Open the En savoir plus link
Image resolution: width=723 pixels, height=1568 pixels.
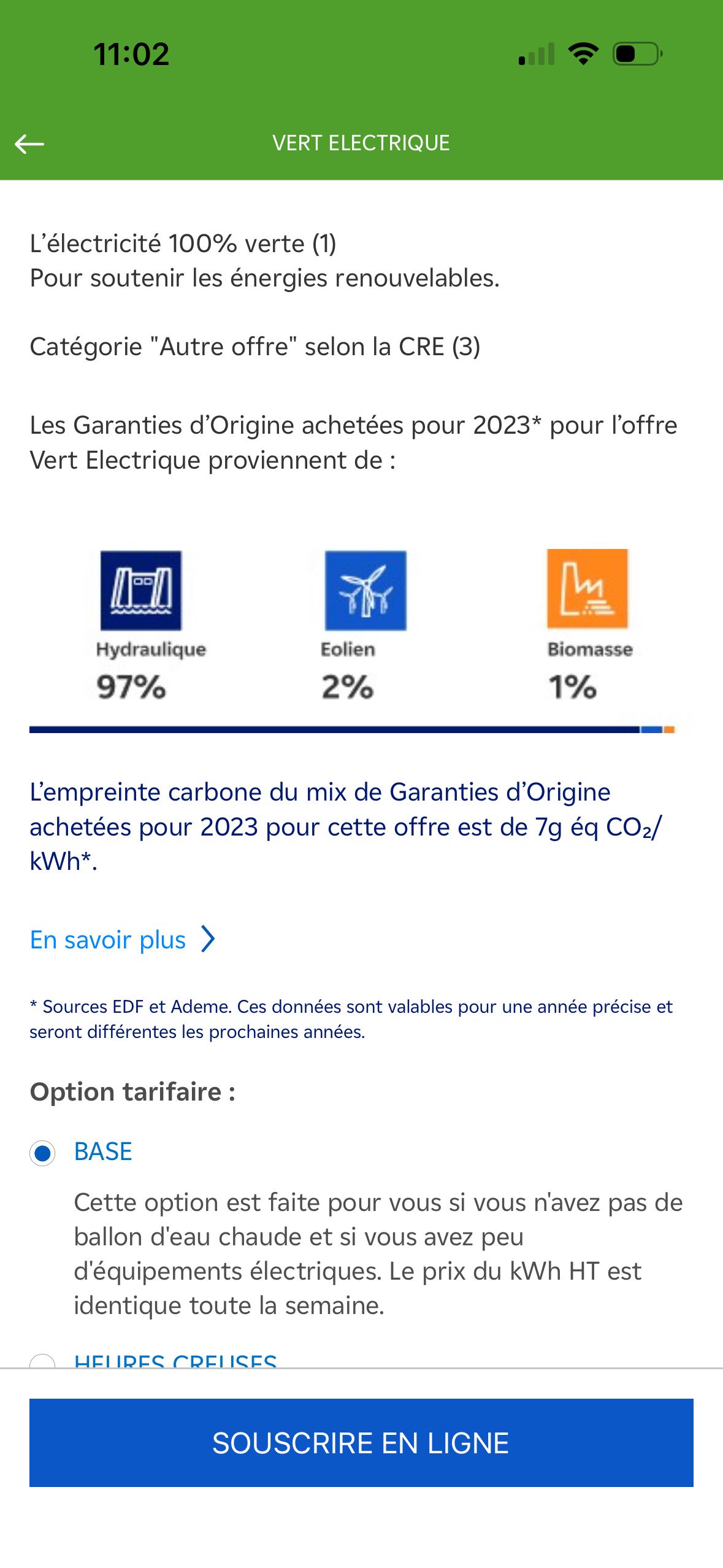(121, 940)
